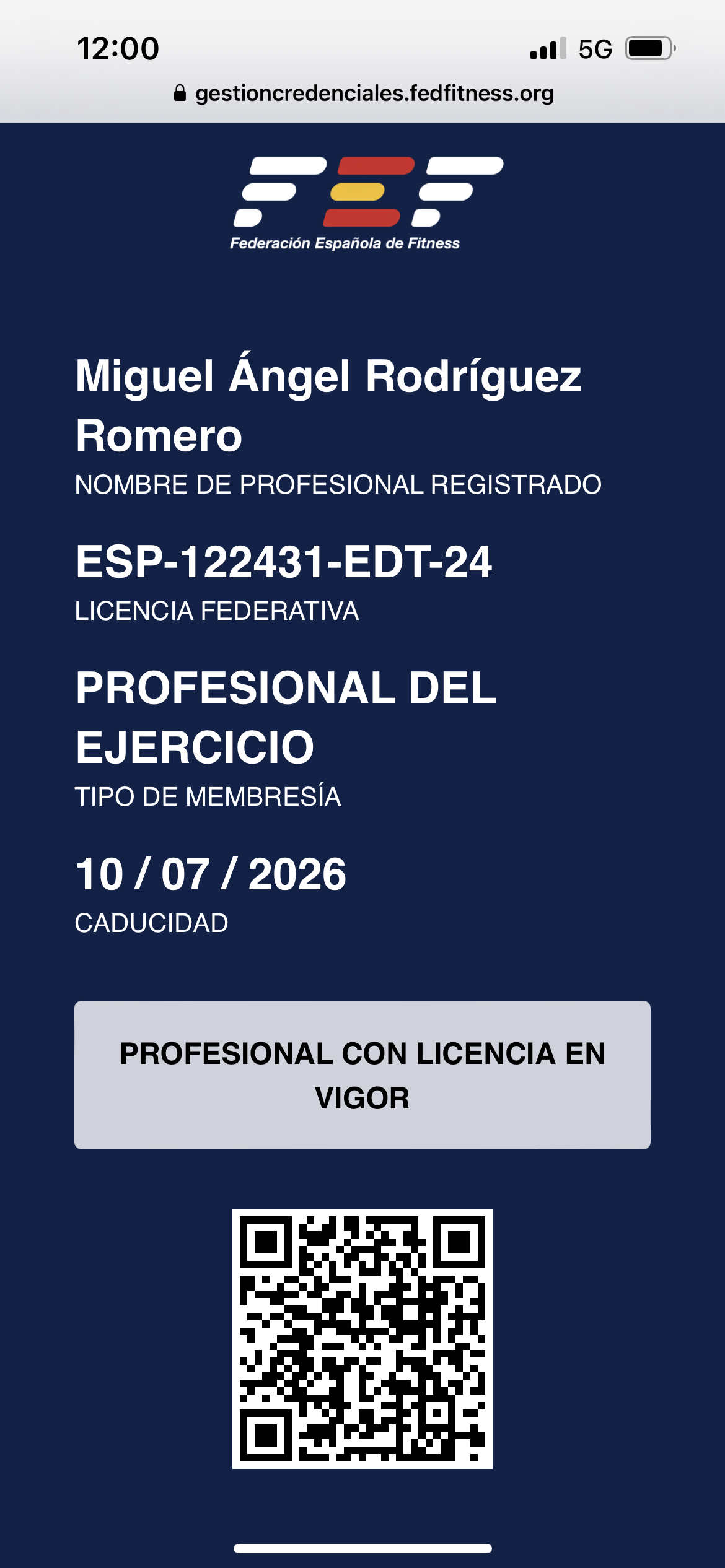Tap the gestioncredenciales.fedfitness.org address bar
Image resolution: width=725 pixels, height=1568 pixels.
point(364,94)
